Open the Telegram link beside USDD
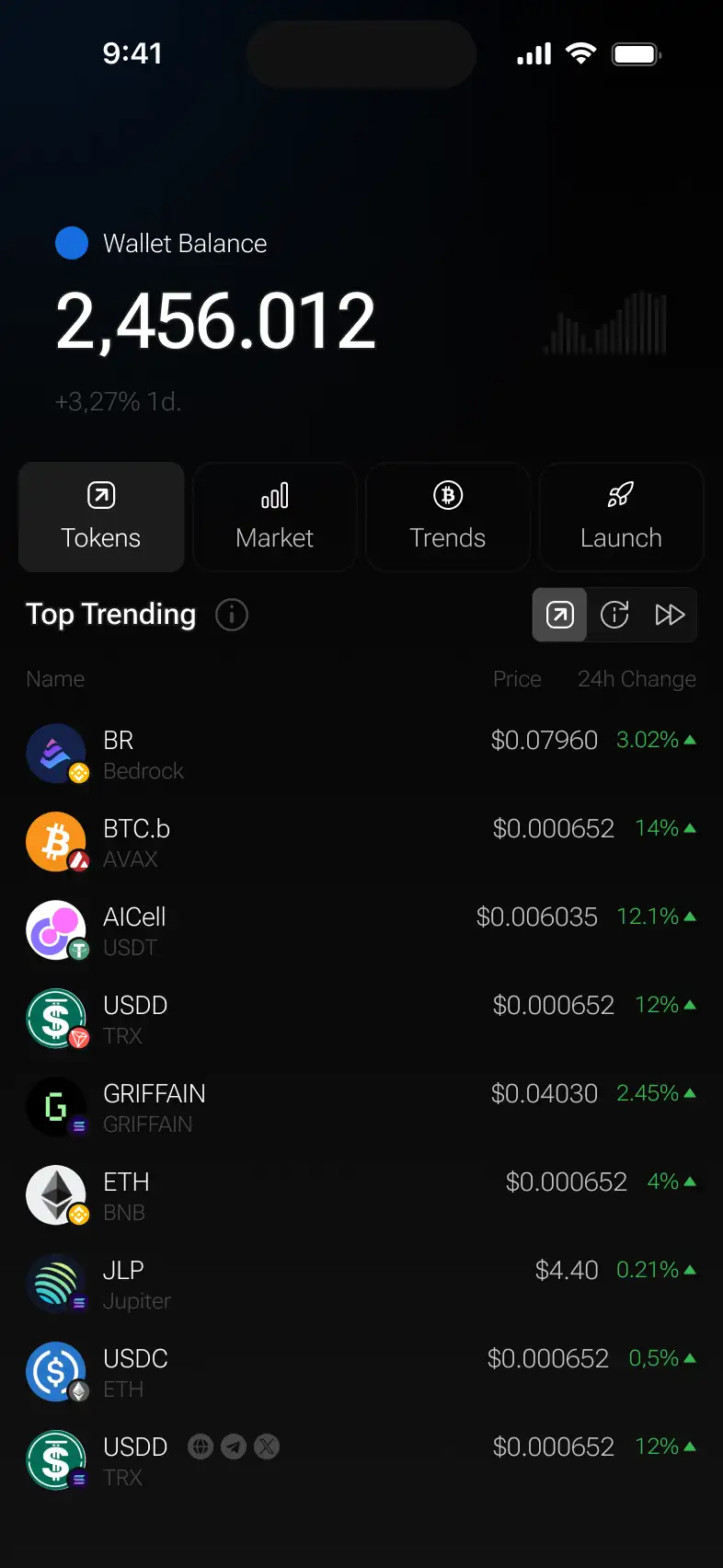The height and width of the screenshot is (1568, 723). 234,1447
